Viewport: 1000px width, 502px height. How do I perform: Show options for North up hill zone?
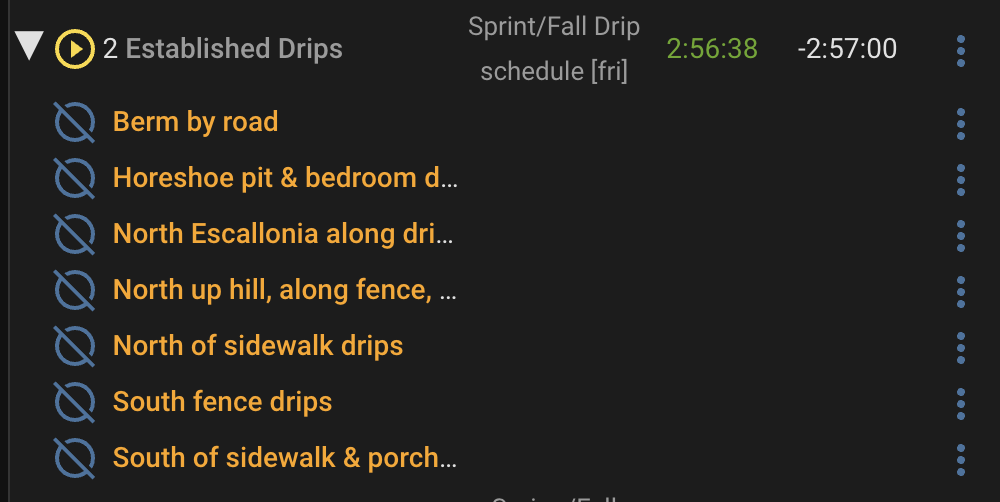coord(960,292)
